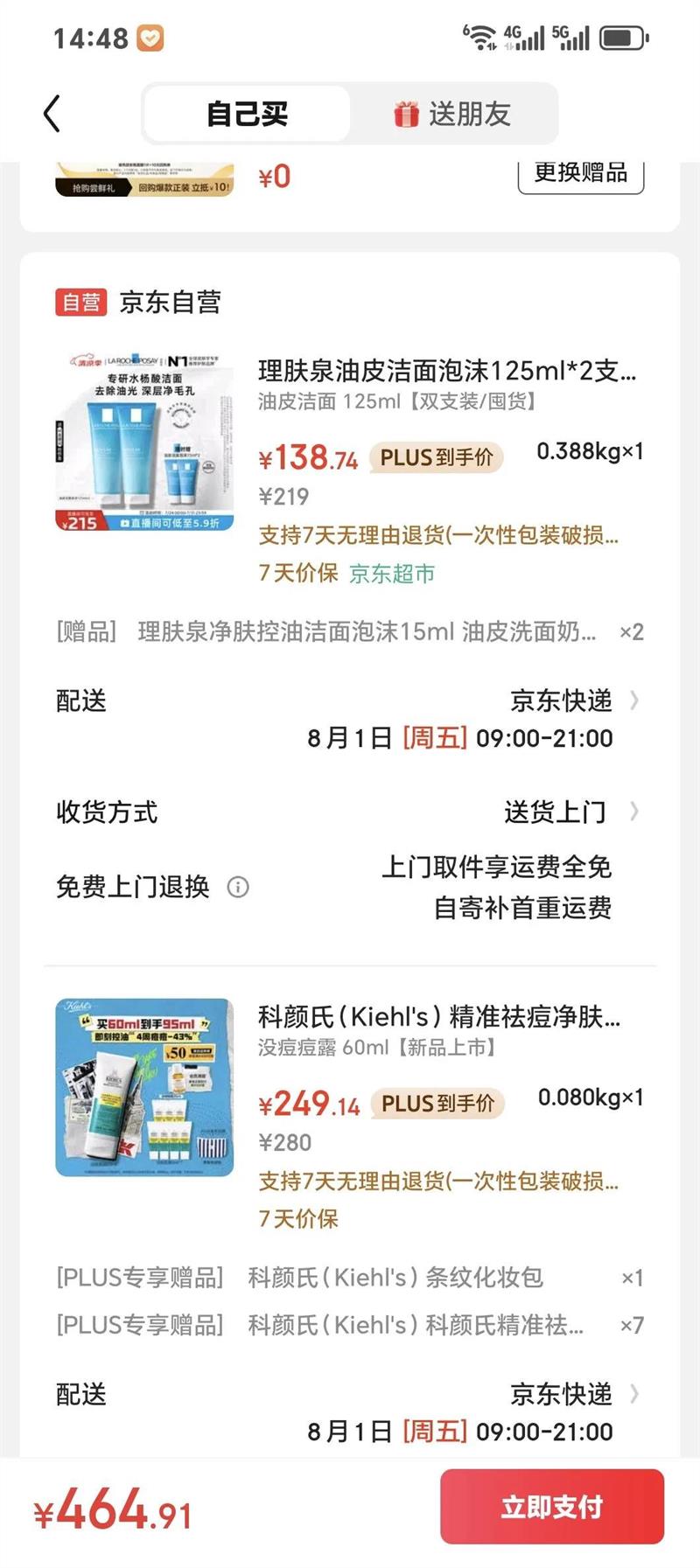The width and height of the screenshot is (700, 1568).
Task: Switch to the 自己买 tab
Action: coord(247,114)
